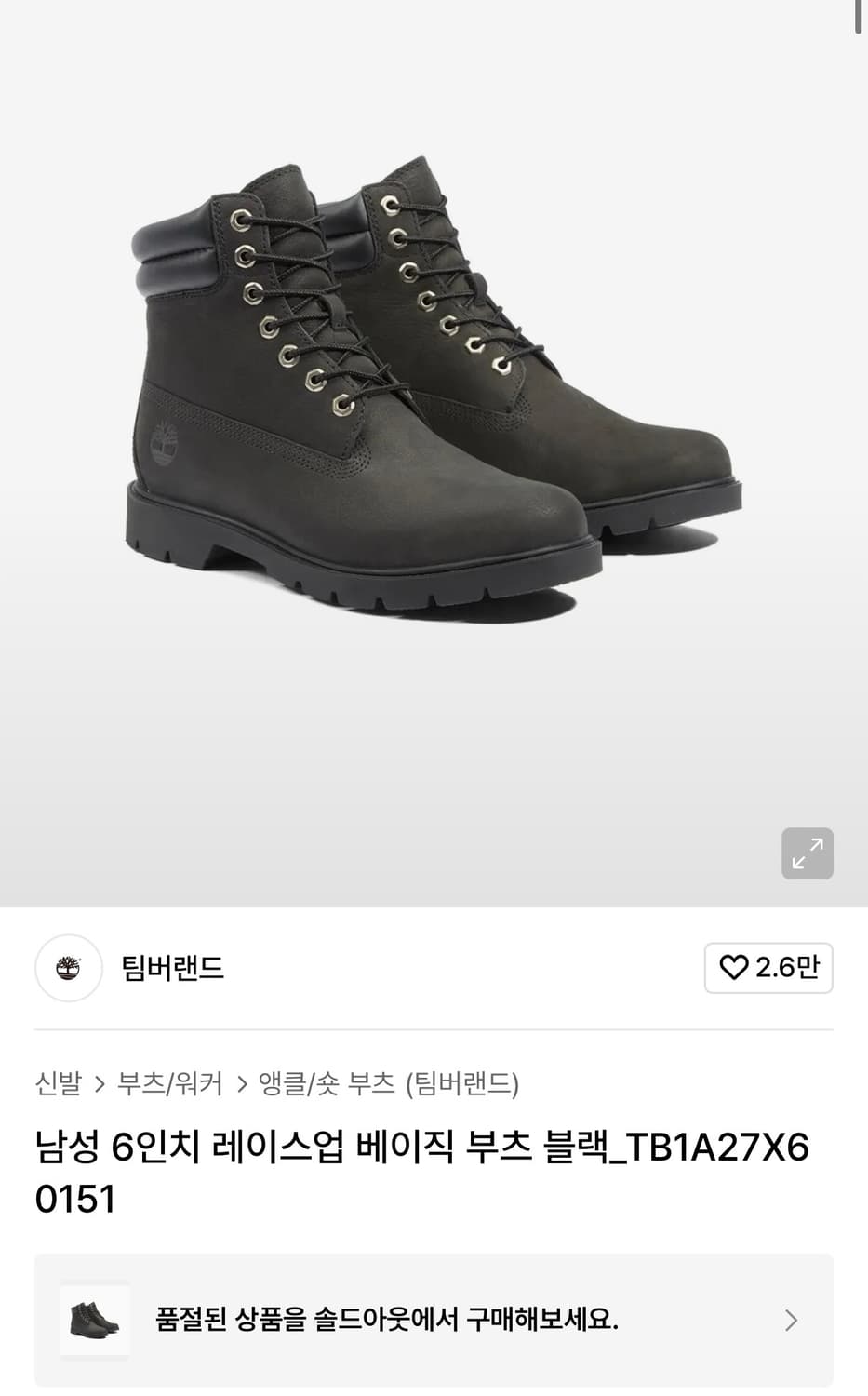
Task: Click the expand arrows overlay on the photo
Action: point(807,853)
